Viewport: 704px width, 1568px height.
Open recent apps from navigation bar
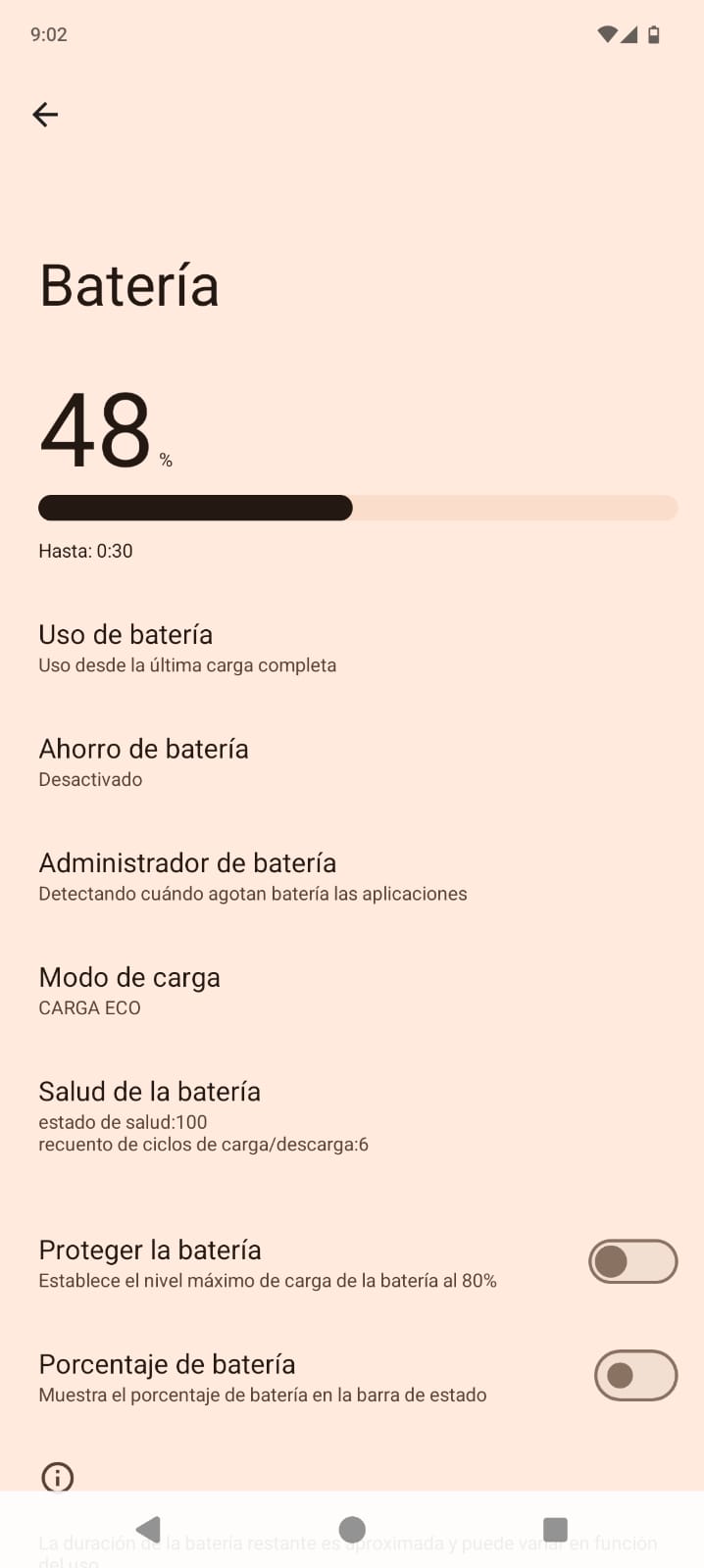pos(555,1529)
